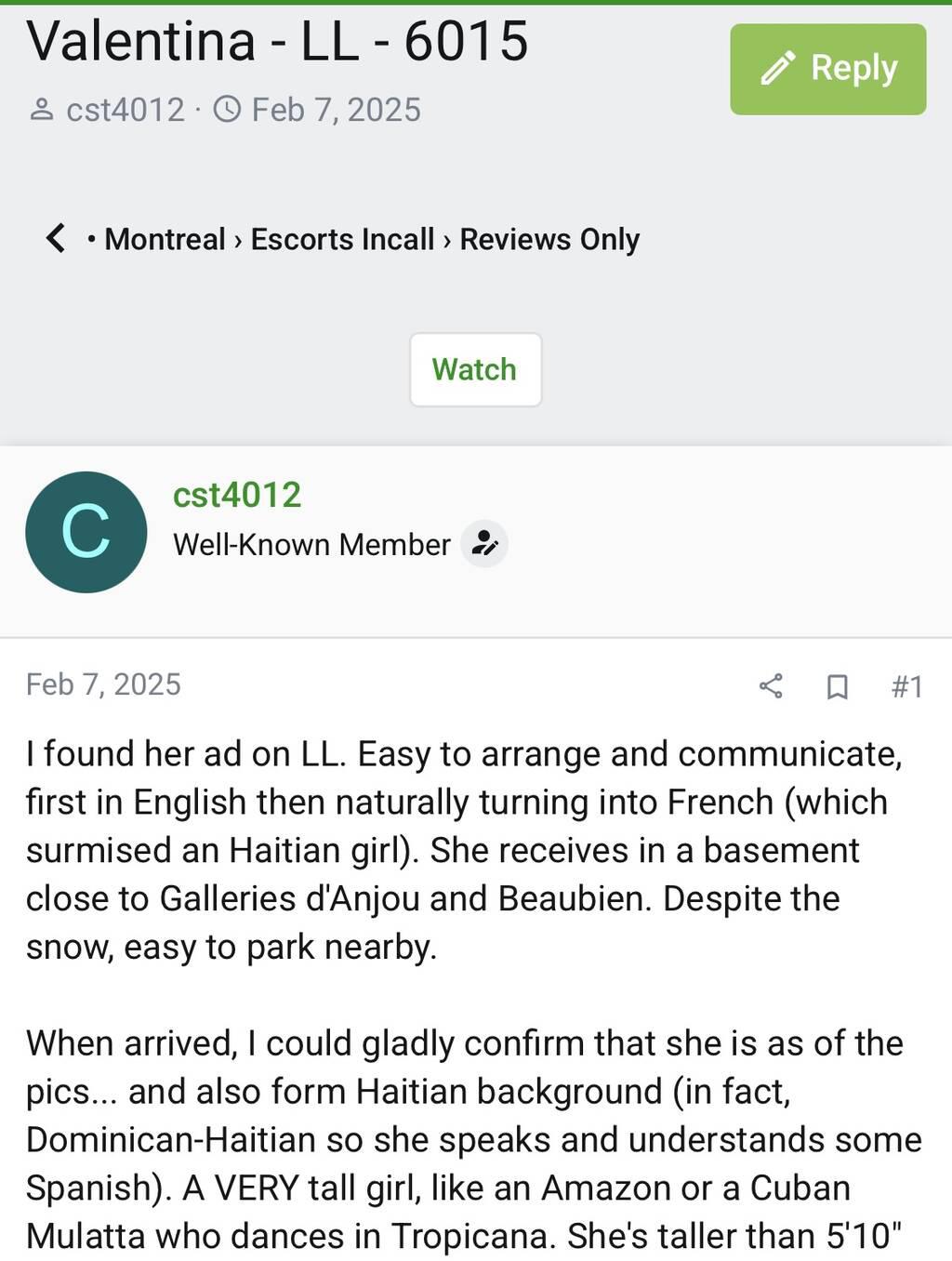Bookmark post #1
The width and height of the screenshot is (952, 1261).
tap(837, 686)
